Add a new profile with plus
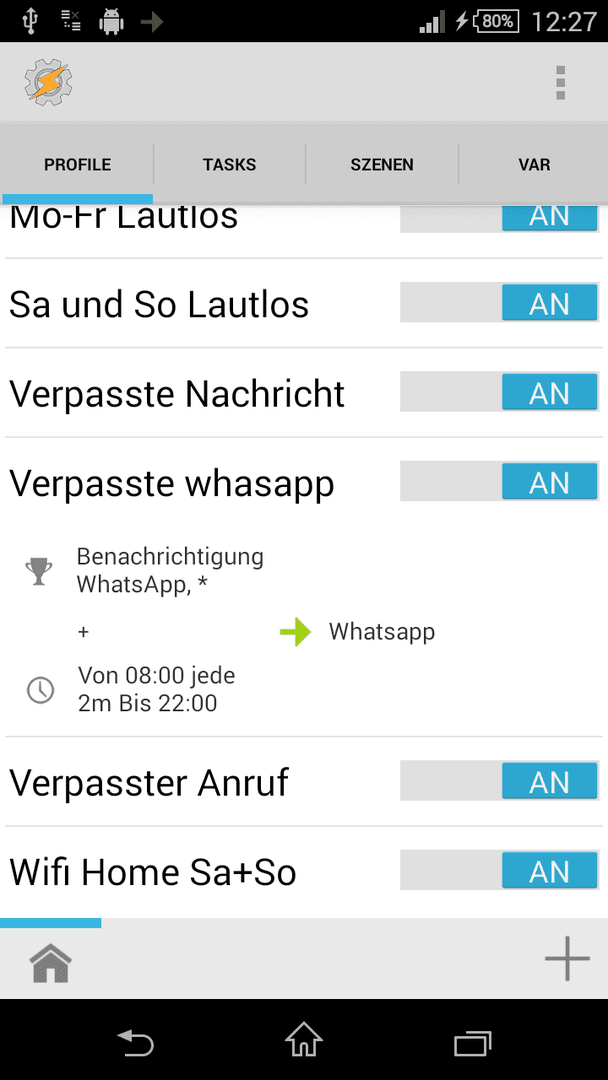 (x=567, y=958)
